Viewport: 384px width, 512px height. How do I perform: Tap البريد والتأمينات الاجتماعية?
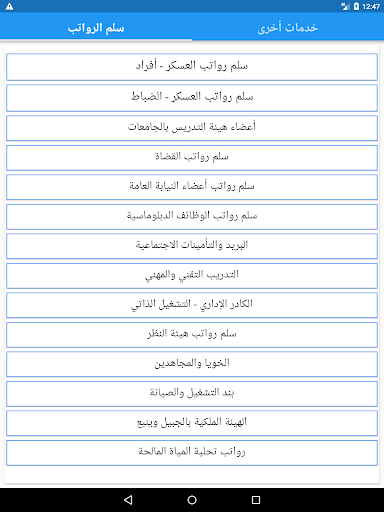(192, 246)
